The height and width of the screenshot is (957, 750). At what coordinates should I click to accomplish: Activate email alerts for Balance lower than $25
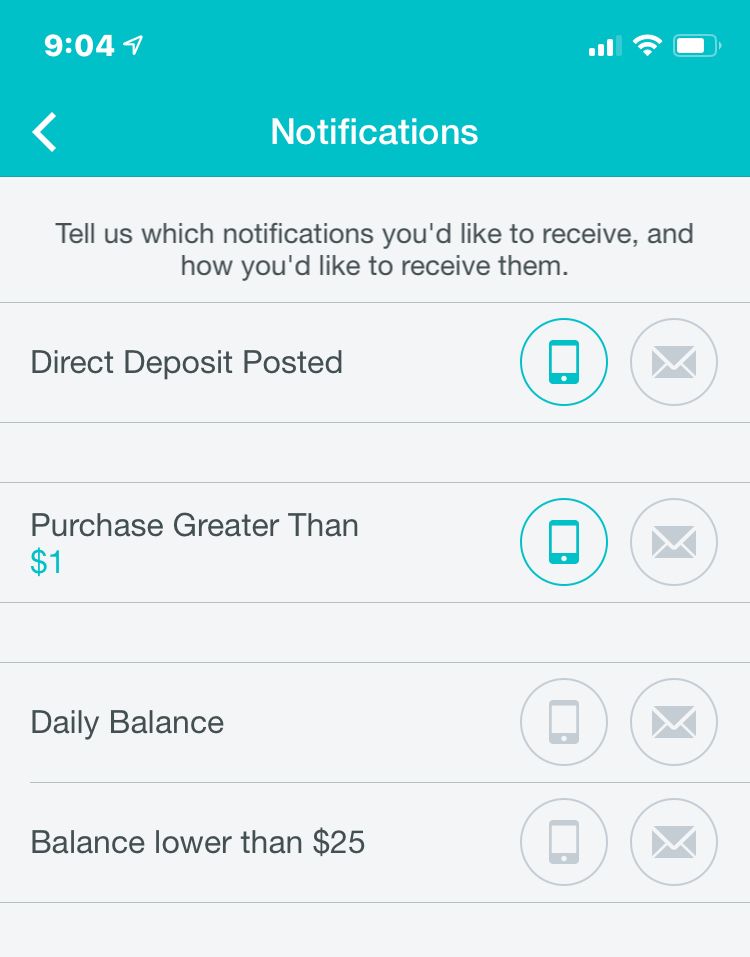click(673, 842)
